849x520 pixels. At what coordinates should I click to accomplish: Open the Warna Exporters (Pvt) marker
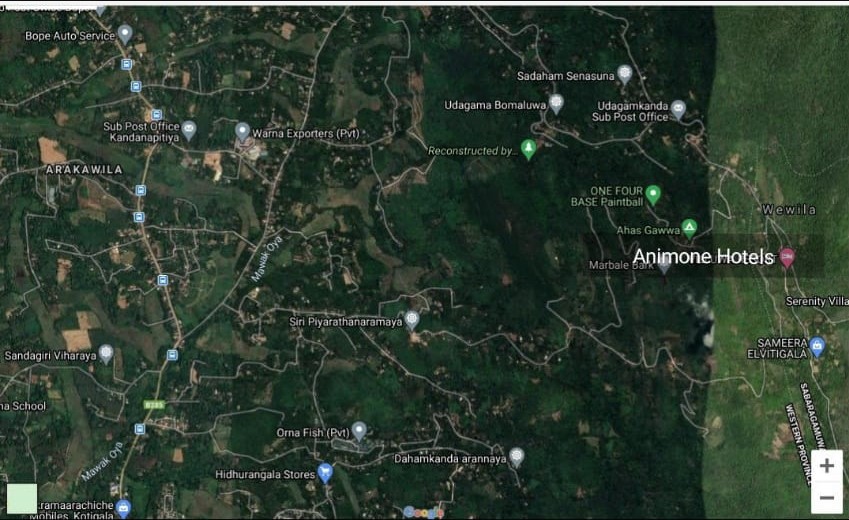[x=242, y=131]
